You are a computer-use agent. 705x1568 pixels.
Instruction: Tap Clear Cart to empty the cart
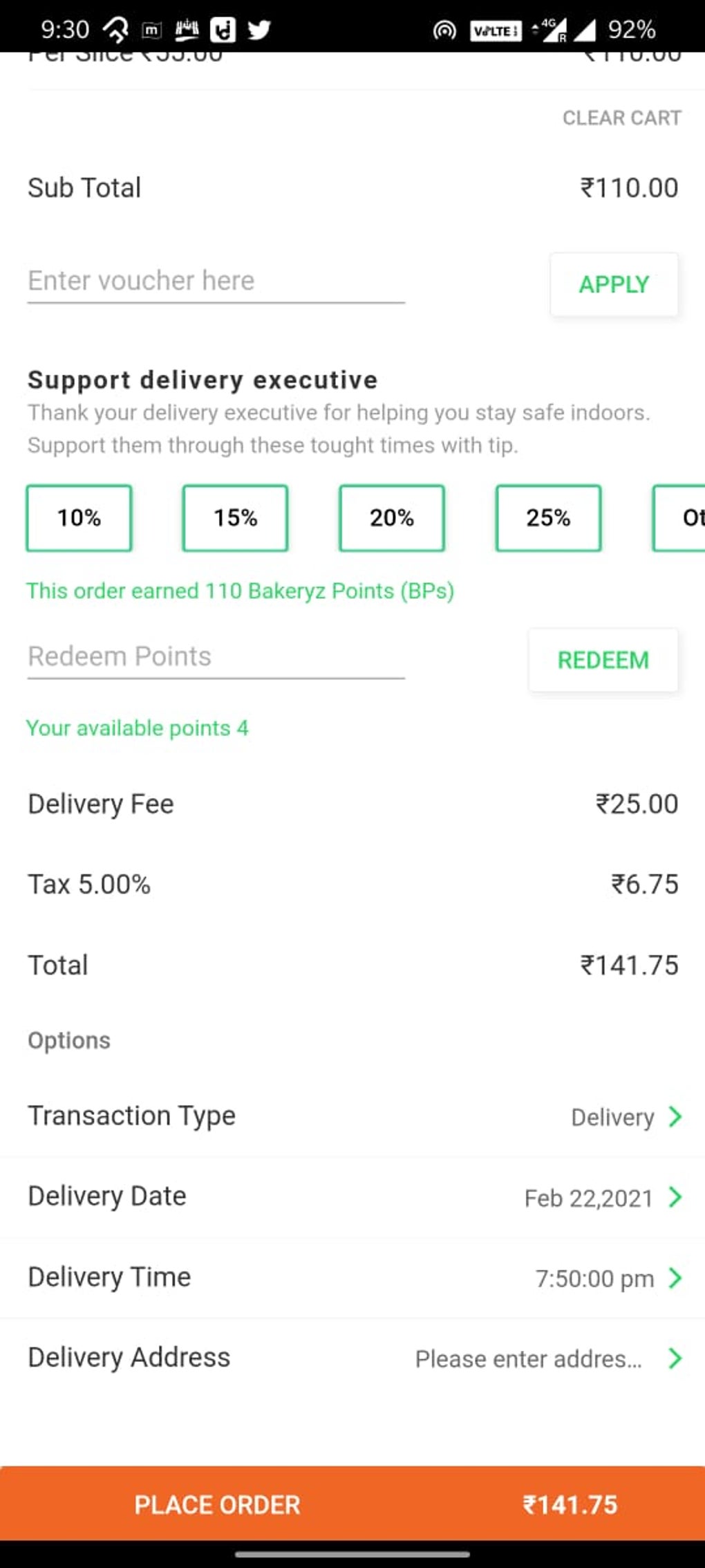coord(621,118)
